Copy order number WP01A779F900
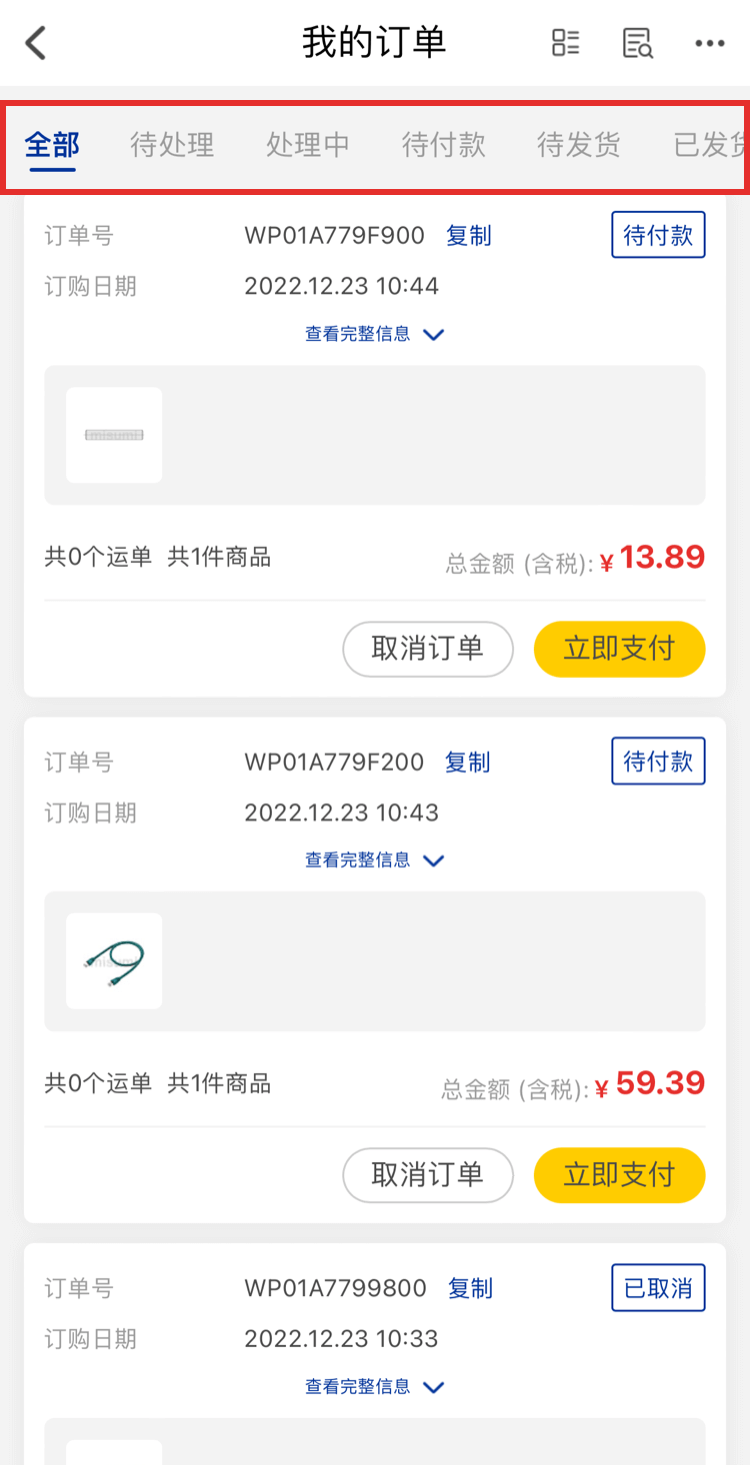This screenshot has width=750, height=1465. click(468, 236)
